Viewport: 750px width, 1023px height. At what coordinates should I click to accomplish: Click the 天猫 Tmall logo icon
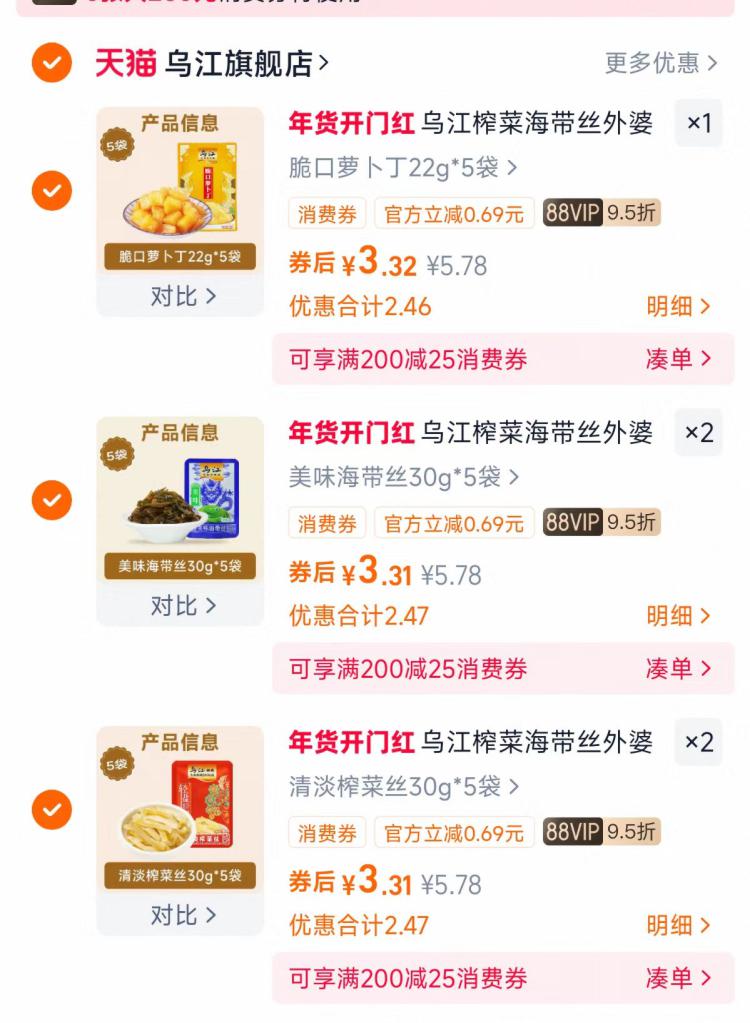110,63
